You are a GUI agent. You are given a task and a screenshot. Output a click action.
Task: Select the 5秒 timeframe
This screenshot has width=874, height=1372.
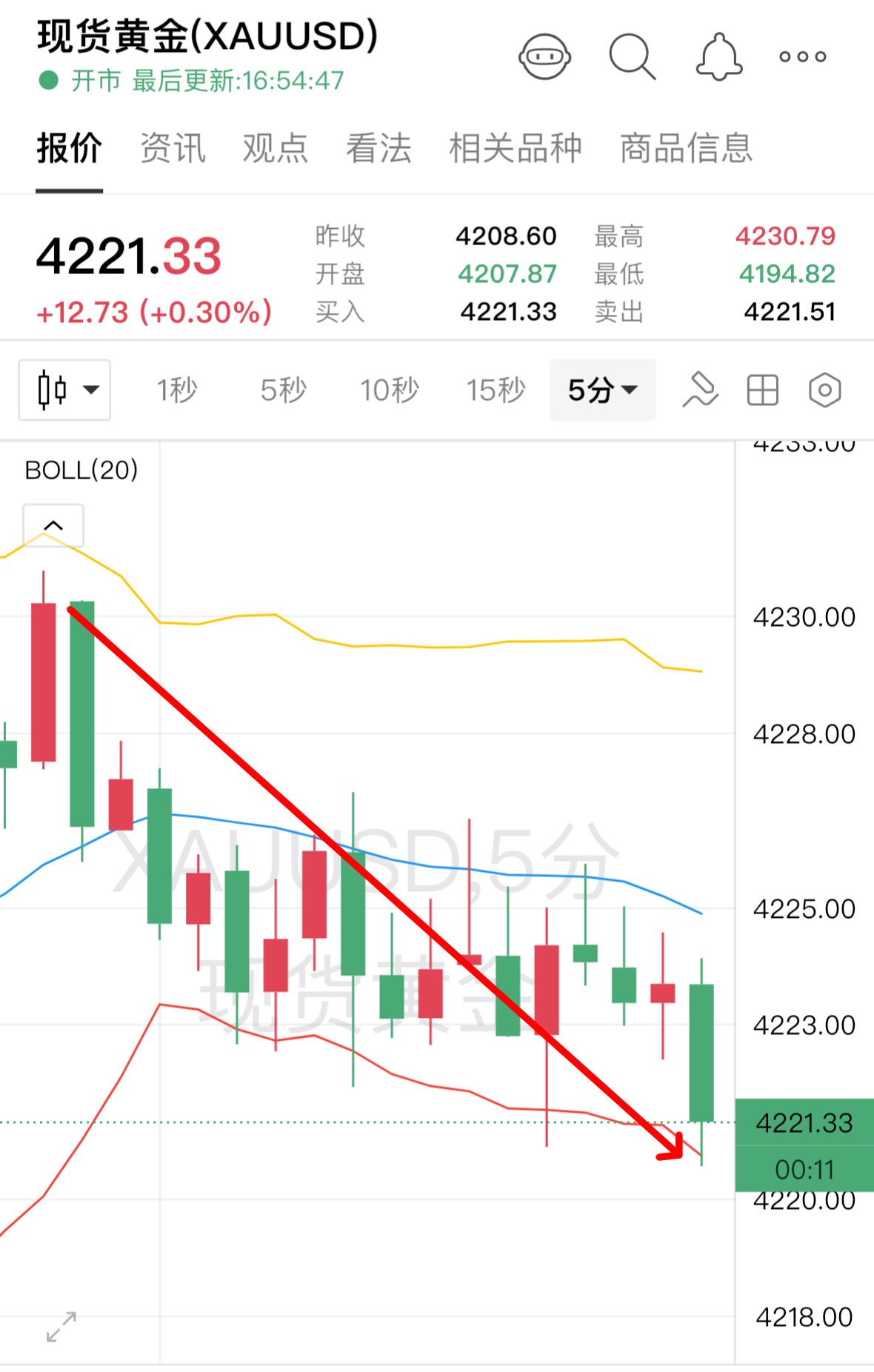click(283, 390)
